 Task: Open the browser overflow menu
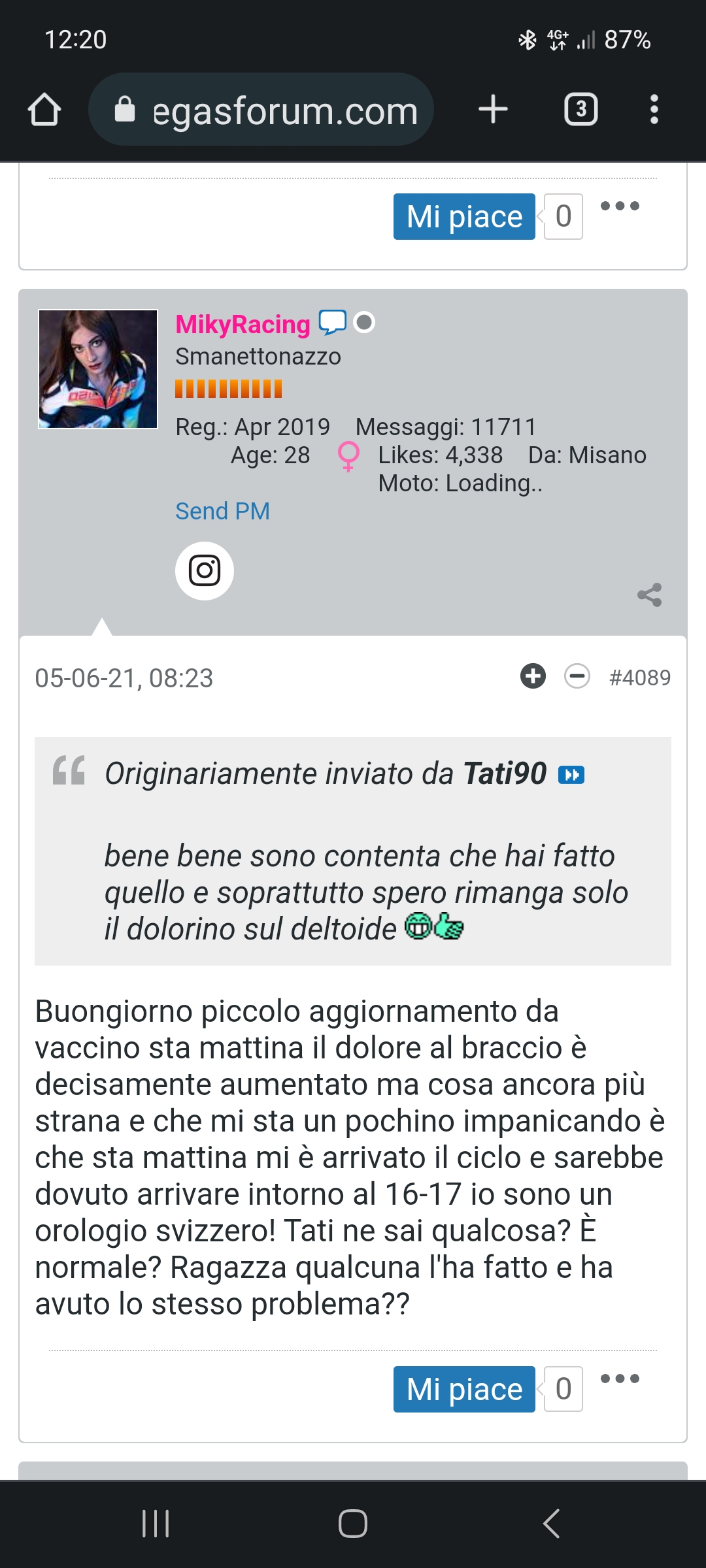point(654,109)
